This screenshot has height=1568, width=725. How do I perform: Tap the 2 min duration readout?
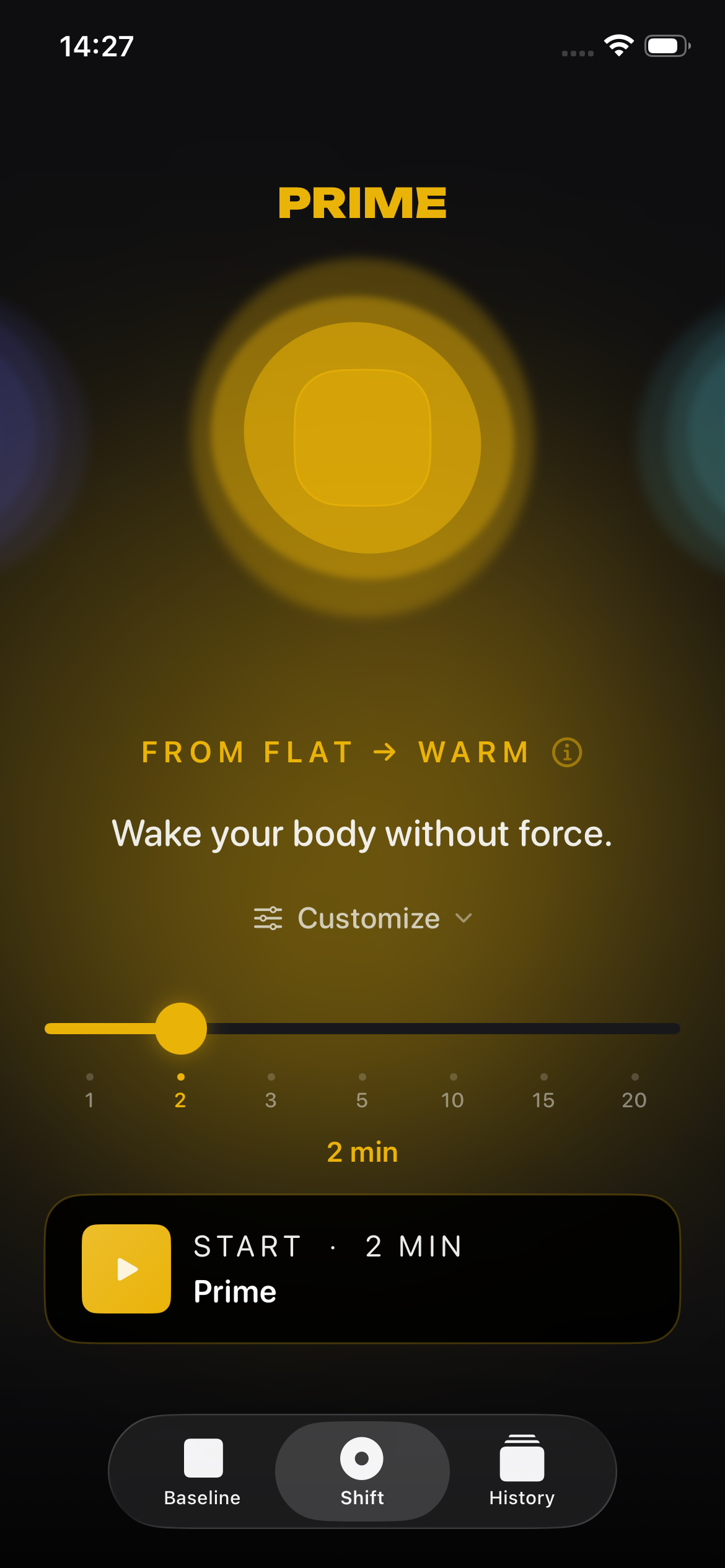pos(362,1152)
